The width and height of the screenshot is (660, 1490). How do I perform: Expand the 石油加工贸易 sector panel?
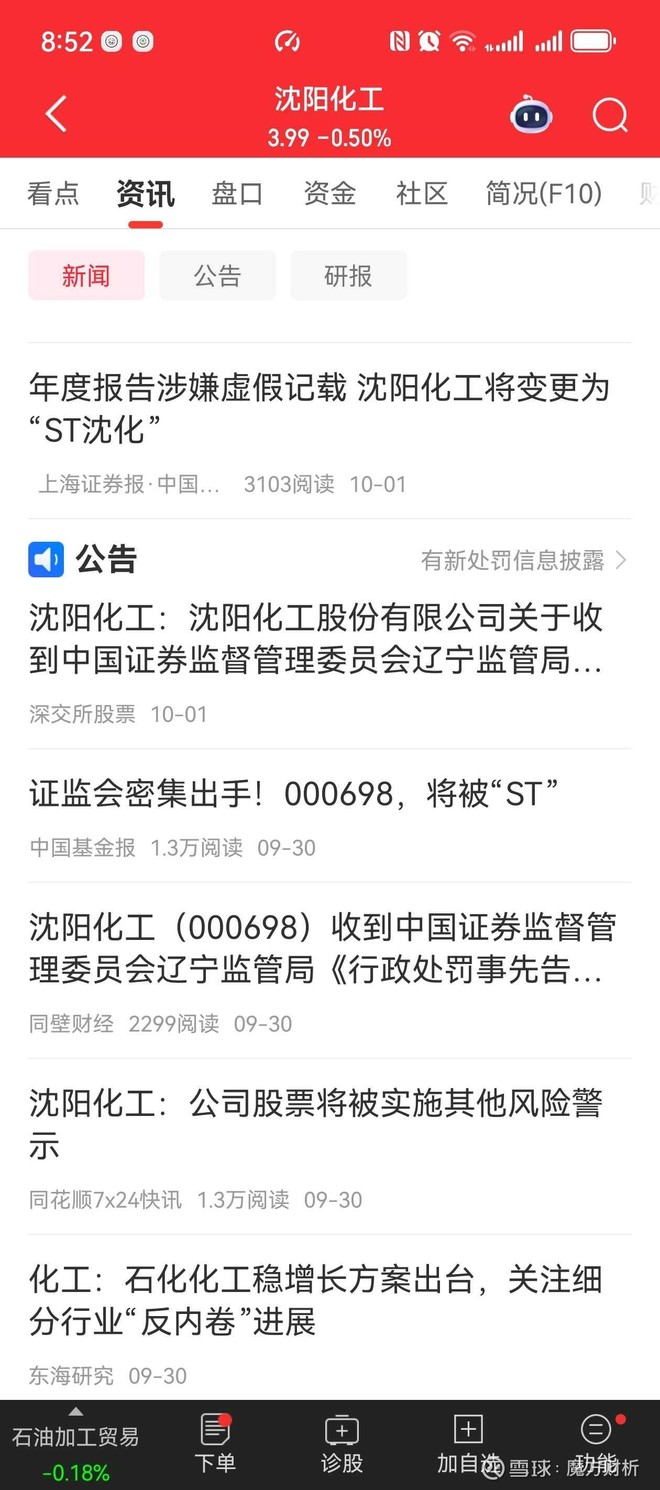(x=76, y=1443)
